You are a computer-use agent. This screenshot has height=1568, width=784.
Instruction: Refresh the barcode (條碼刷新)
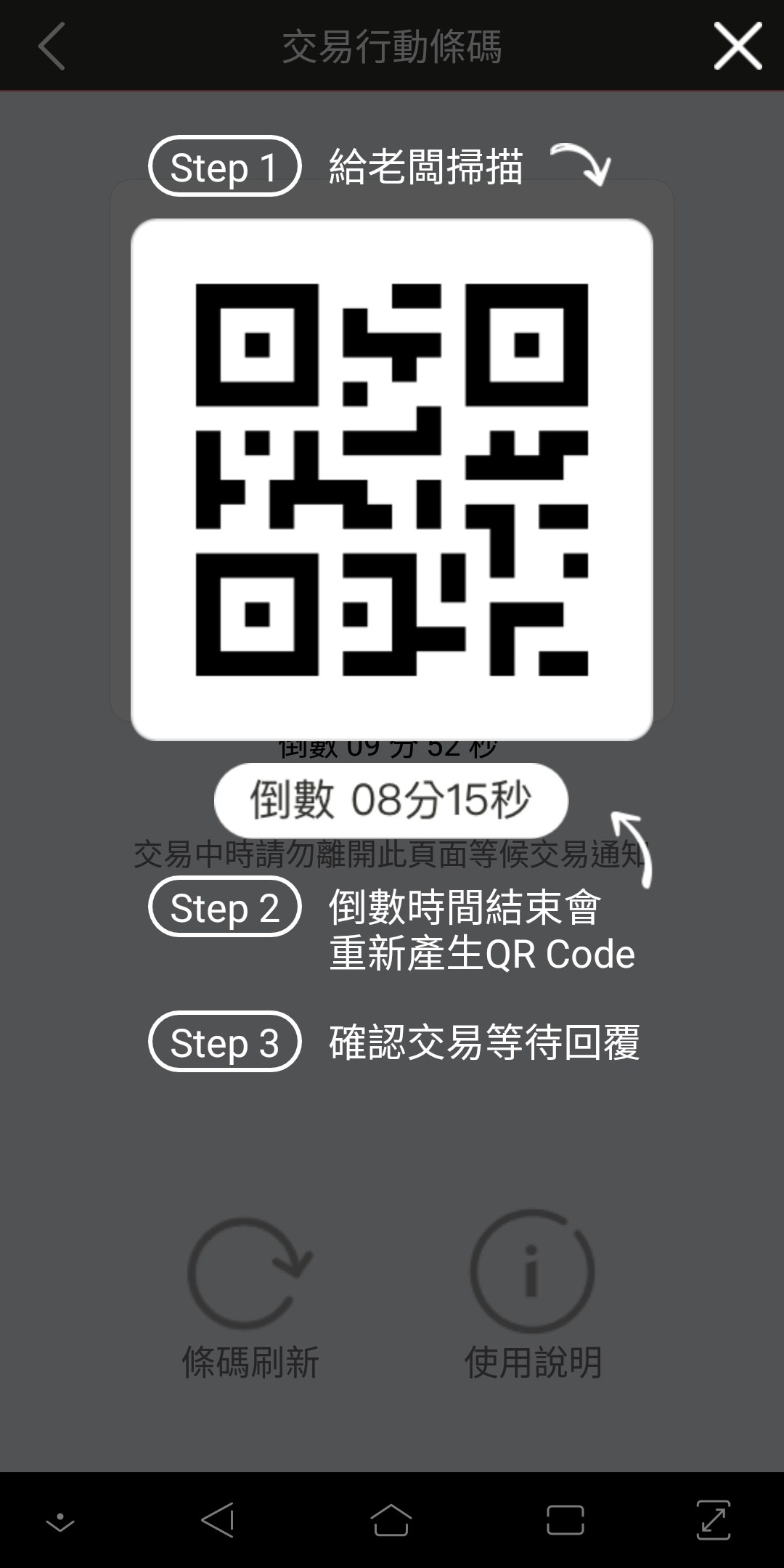250,1298
